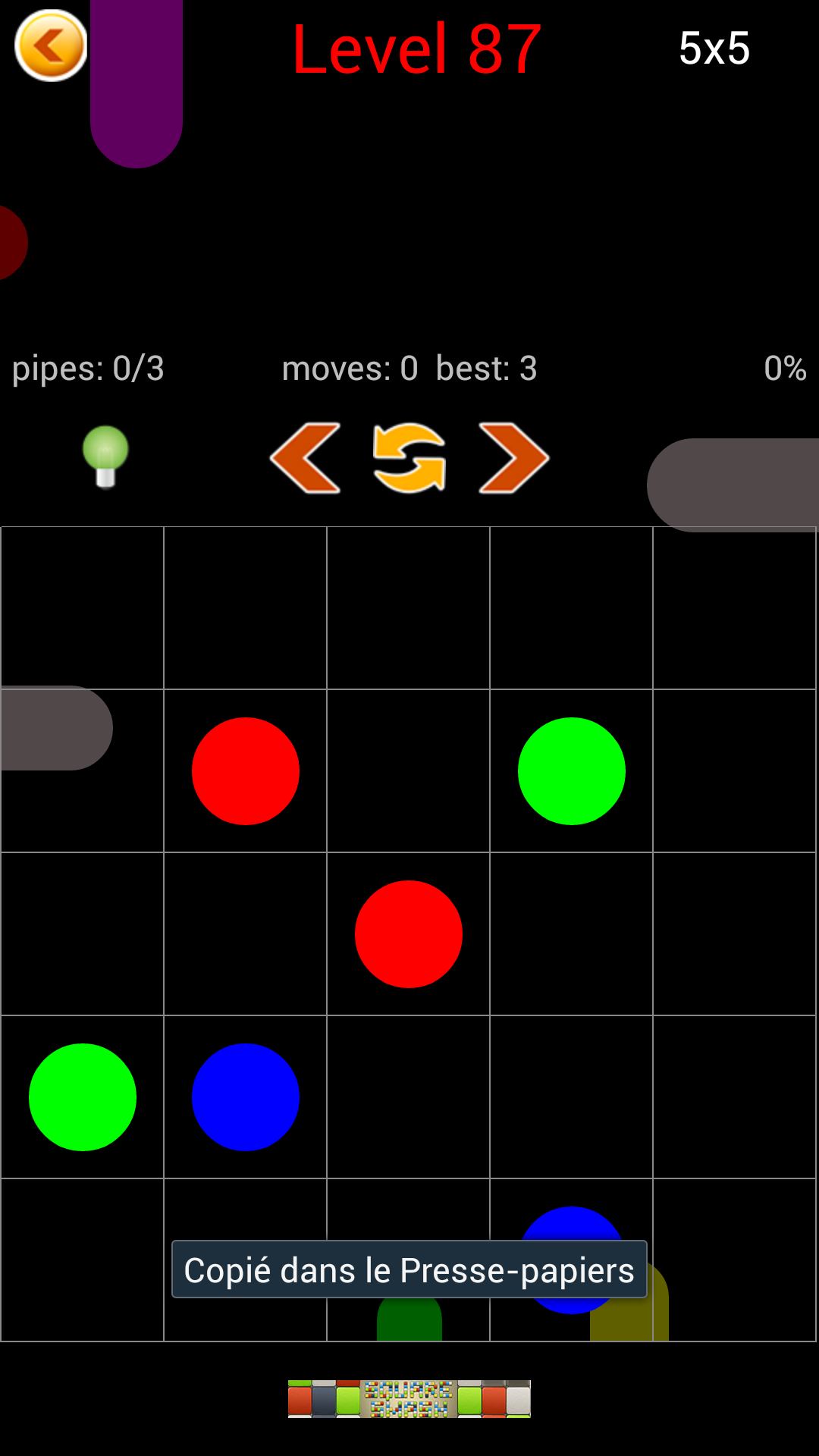Go to the previous level
The height and width of the screenshot is (1456, 819).
[305, 457]
